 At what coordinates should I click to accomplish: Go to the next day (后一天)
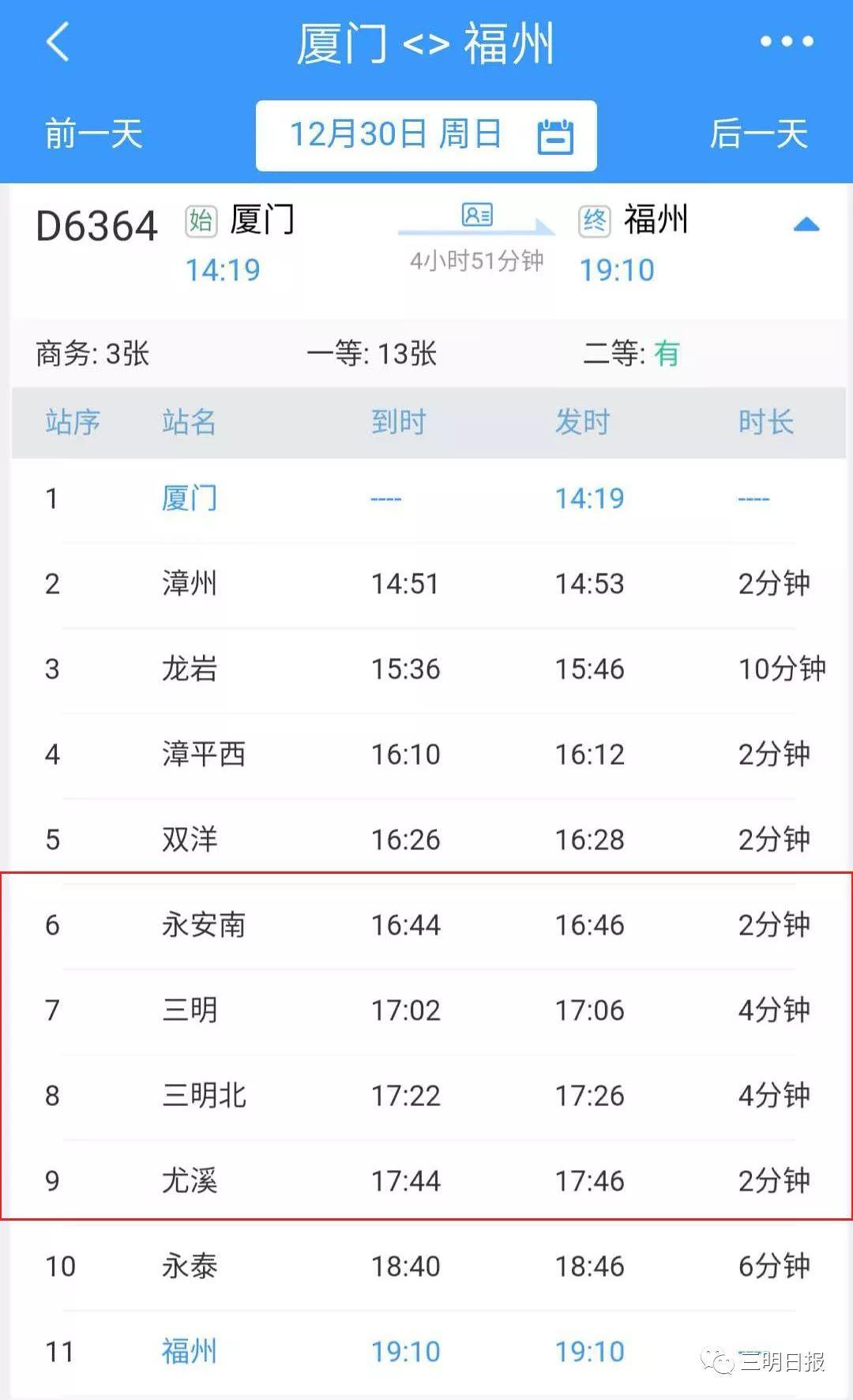click(x=758, y=134)
